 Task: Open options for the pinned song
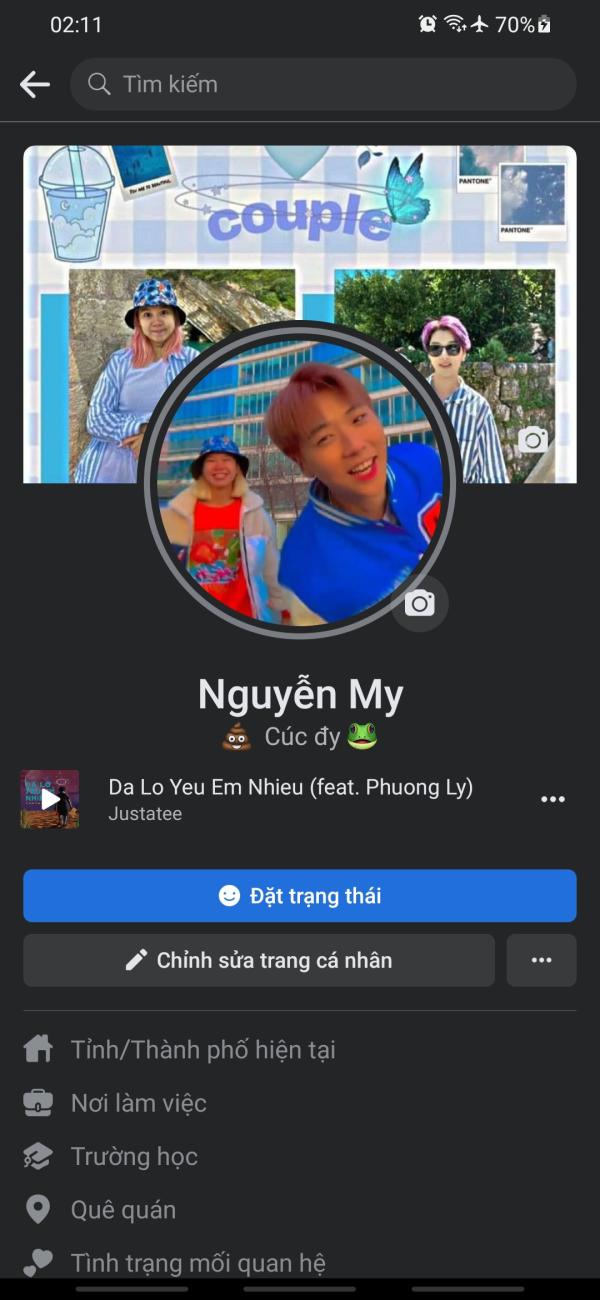[x=553, y=799]
